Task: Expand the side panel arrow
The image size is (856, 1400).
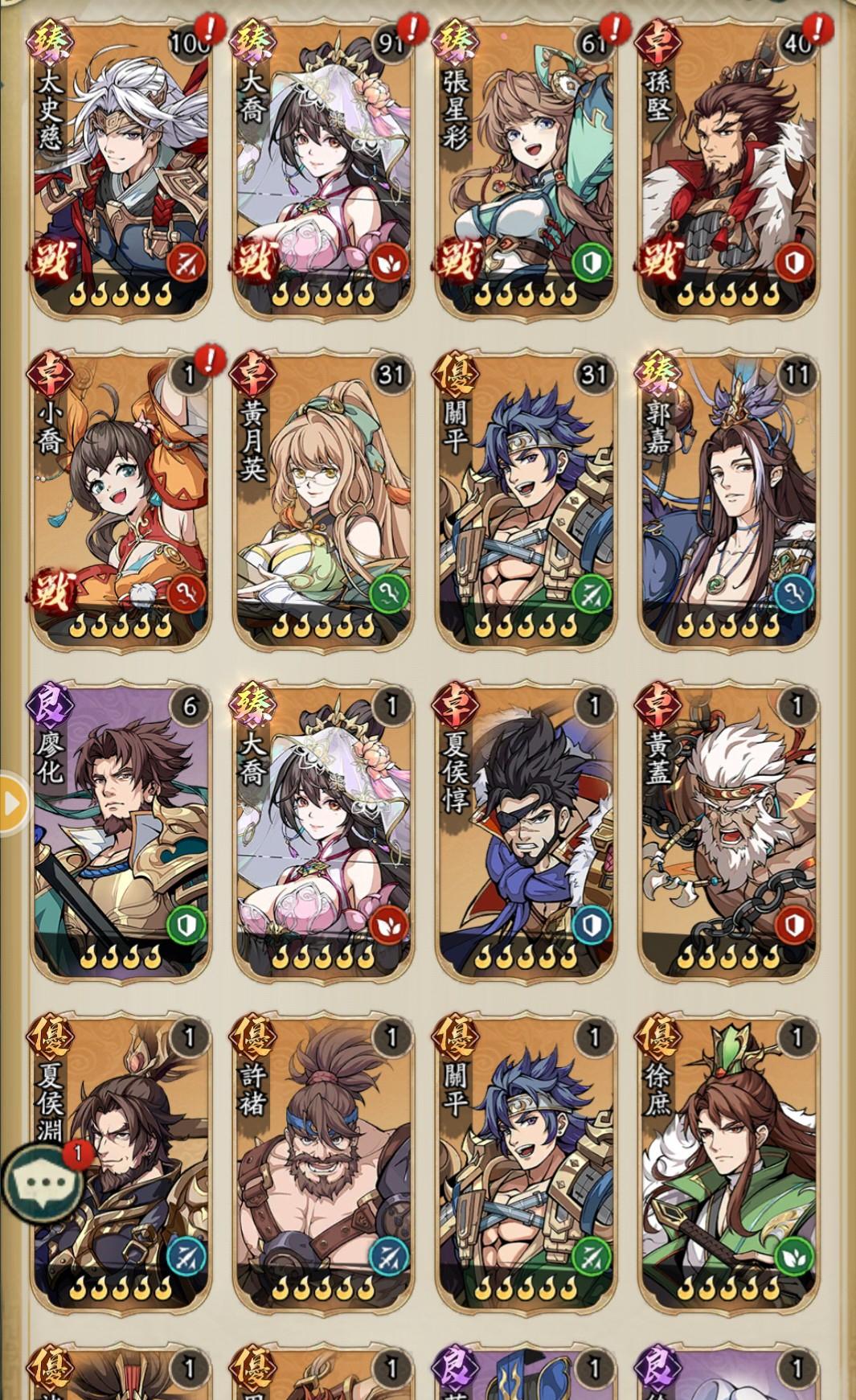Action: pos(11,803)
